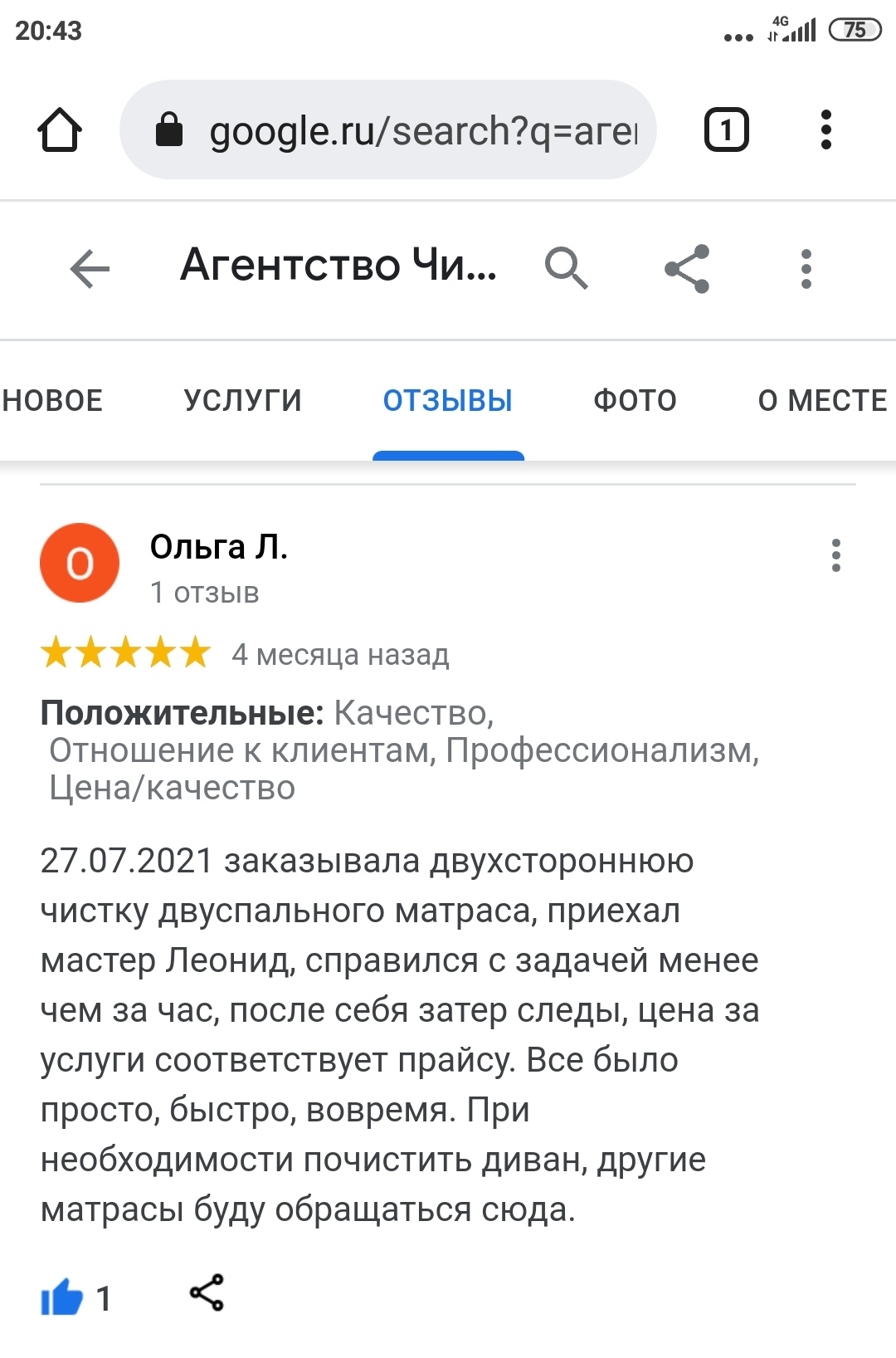The image size is (896, 1358).
Task: Switch to the Услуги tab
Action: (x=242, y=401)
